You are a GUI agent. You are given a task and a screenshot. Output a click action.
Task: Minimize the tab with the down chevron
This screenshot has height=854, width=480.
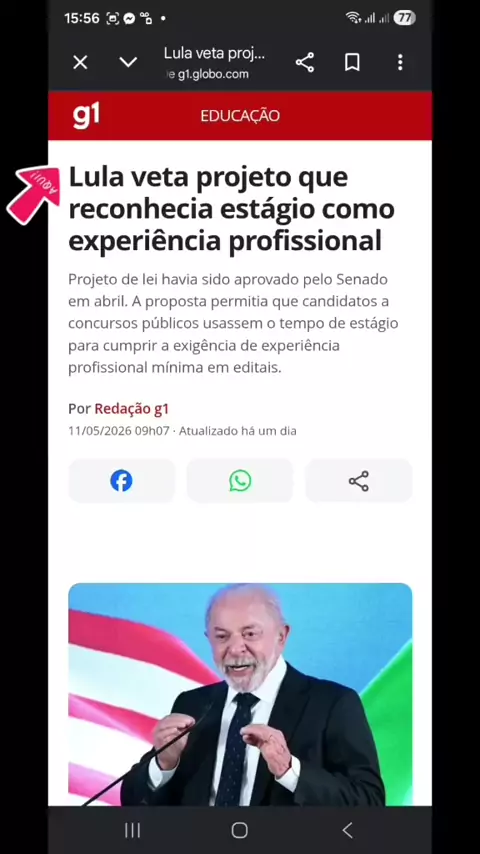pos(128,63)
